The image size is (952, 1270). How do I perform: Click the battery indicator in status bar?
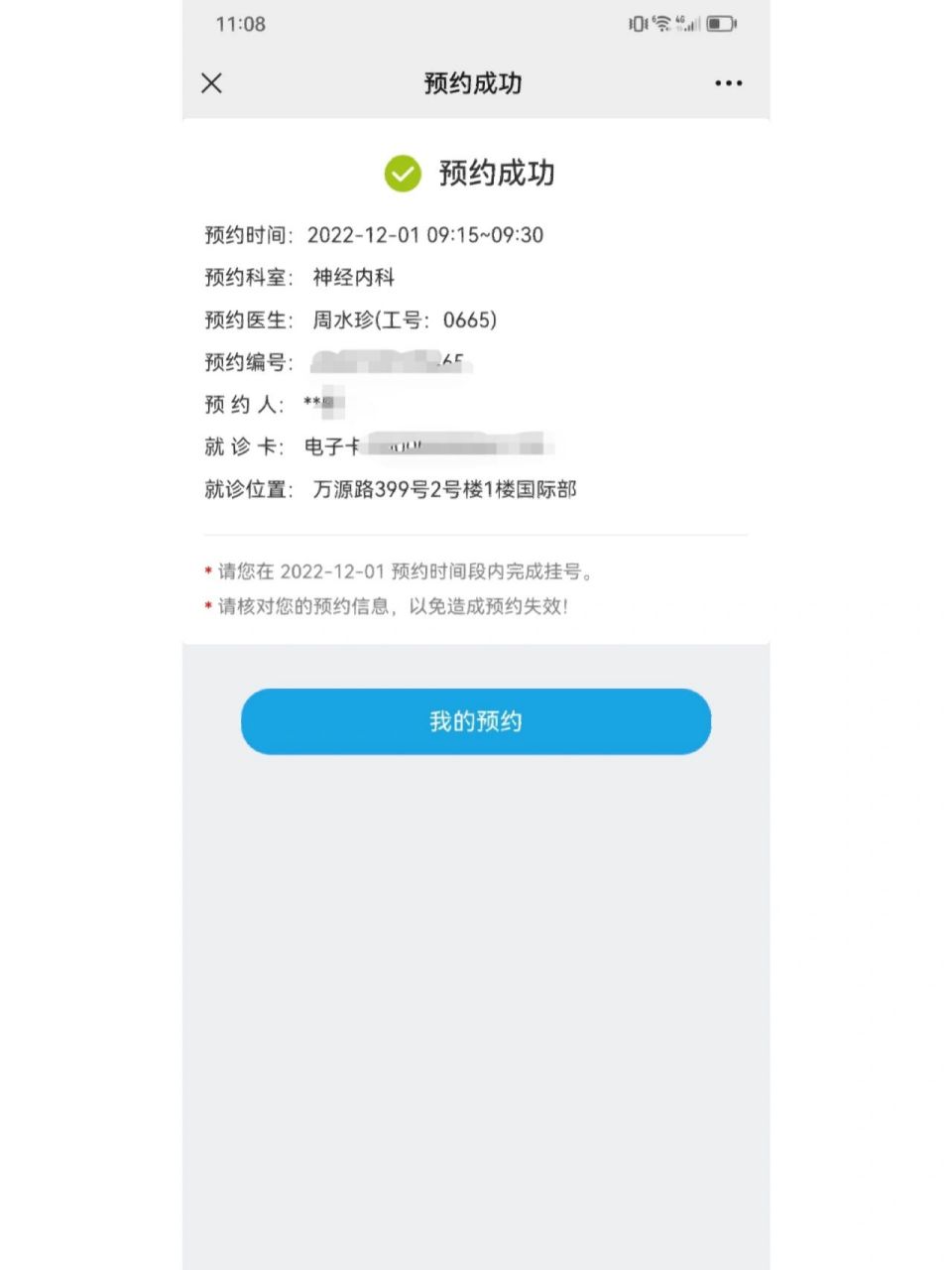(x=720, y=23)
